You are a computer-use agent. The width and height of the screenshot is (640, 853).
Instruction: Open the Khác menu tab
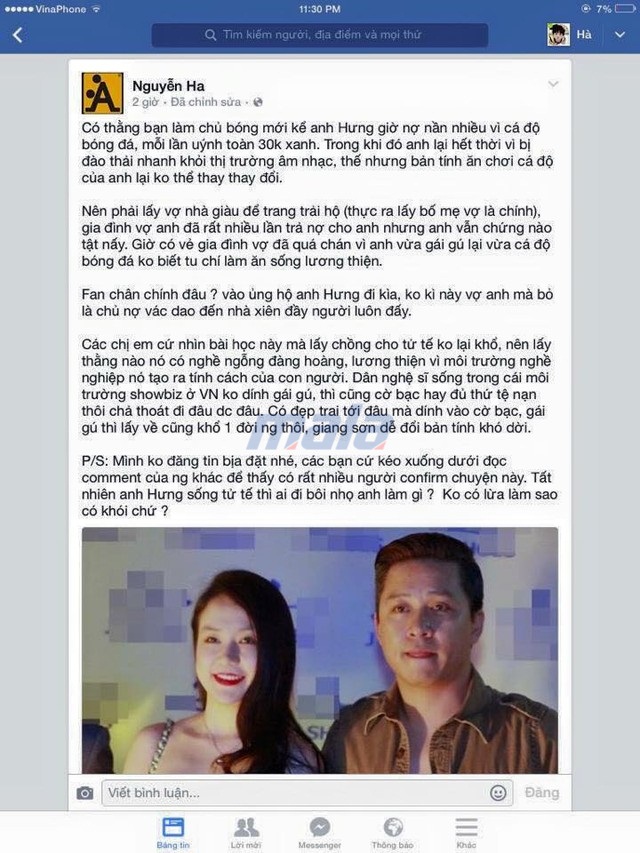[466, 832]
